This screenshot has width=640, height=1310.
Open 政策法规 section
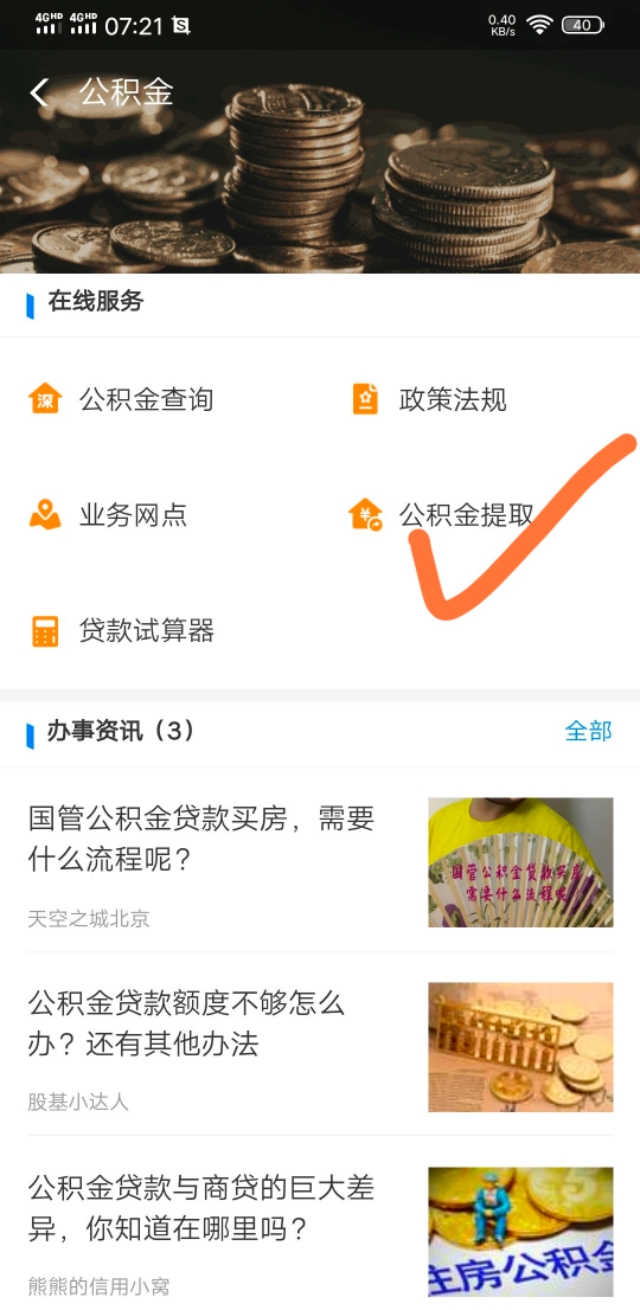[452, 400]
